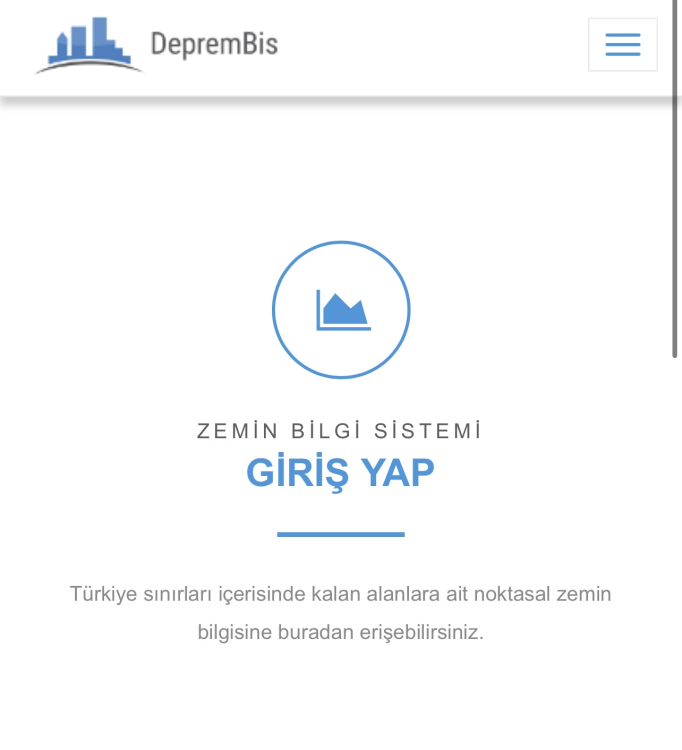Open the hamburger navigation menu
The image size is (682, 750).
pyautogui.click(x=622, y=45)
